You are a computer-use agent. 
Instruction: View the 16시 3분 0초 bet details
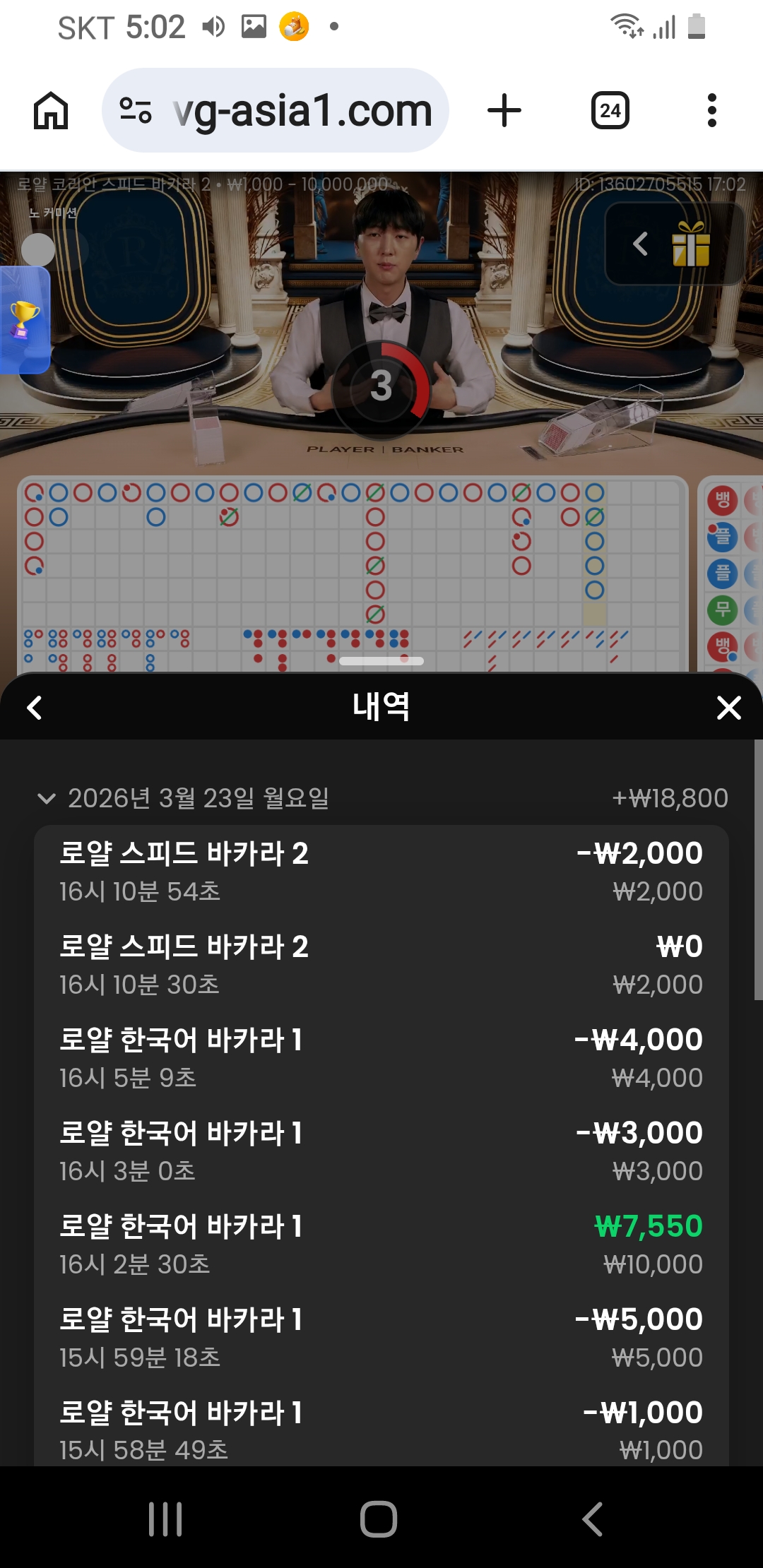point(381,1151)
